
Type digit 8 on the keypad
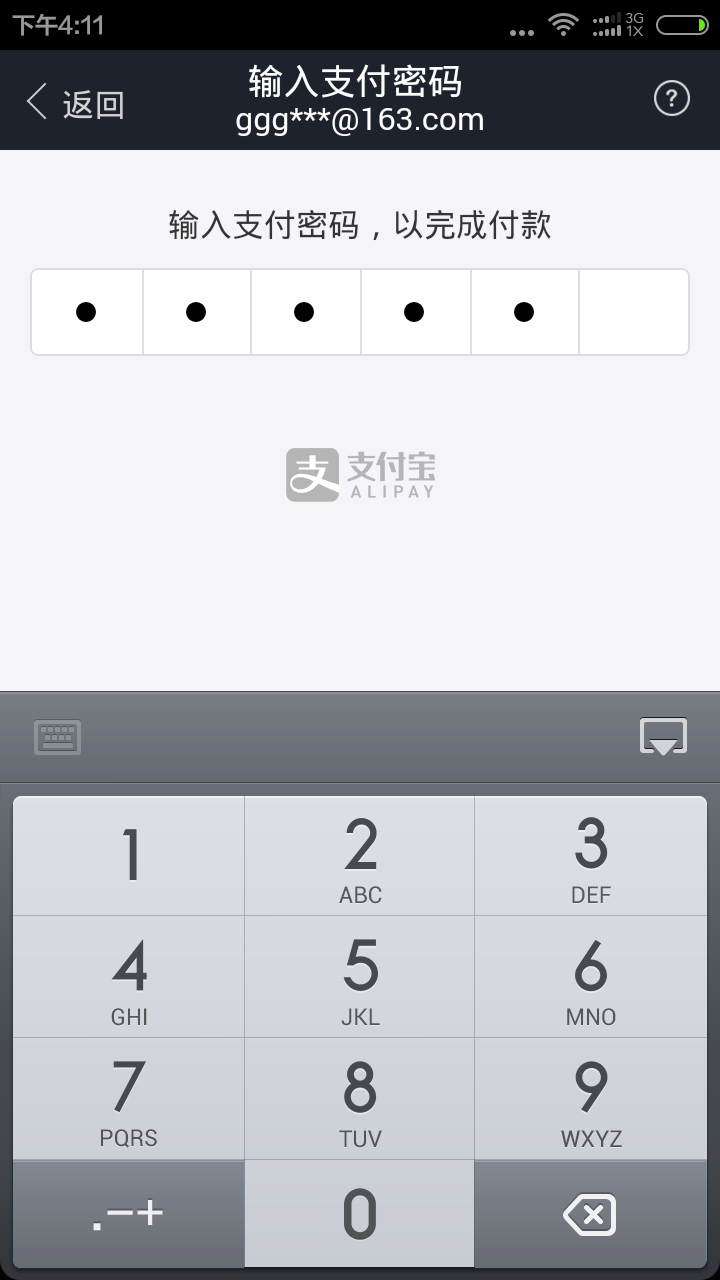(x=360, y=1098)
